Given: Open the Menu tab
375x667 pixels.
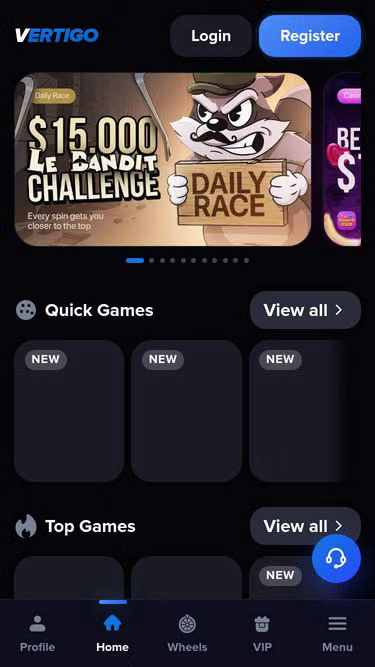Looking at the screenshot, I should pos(337,634).
